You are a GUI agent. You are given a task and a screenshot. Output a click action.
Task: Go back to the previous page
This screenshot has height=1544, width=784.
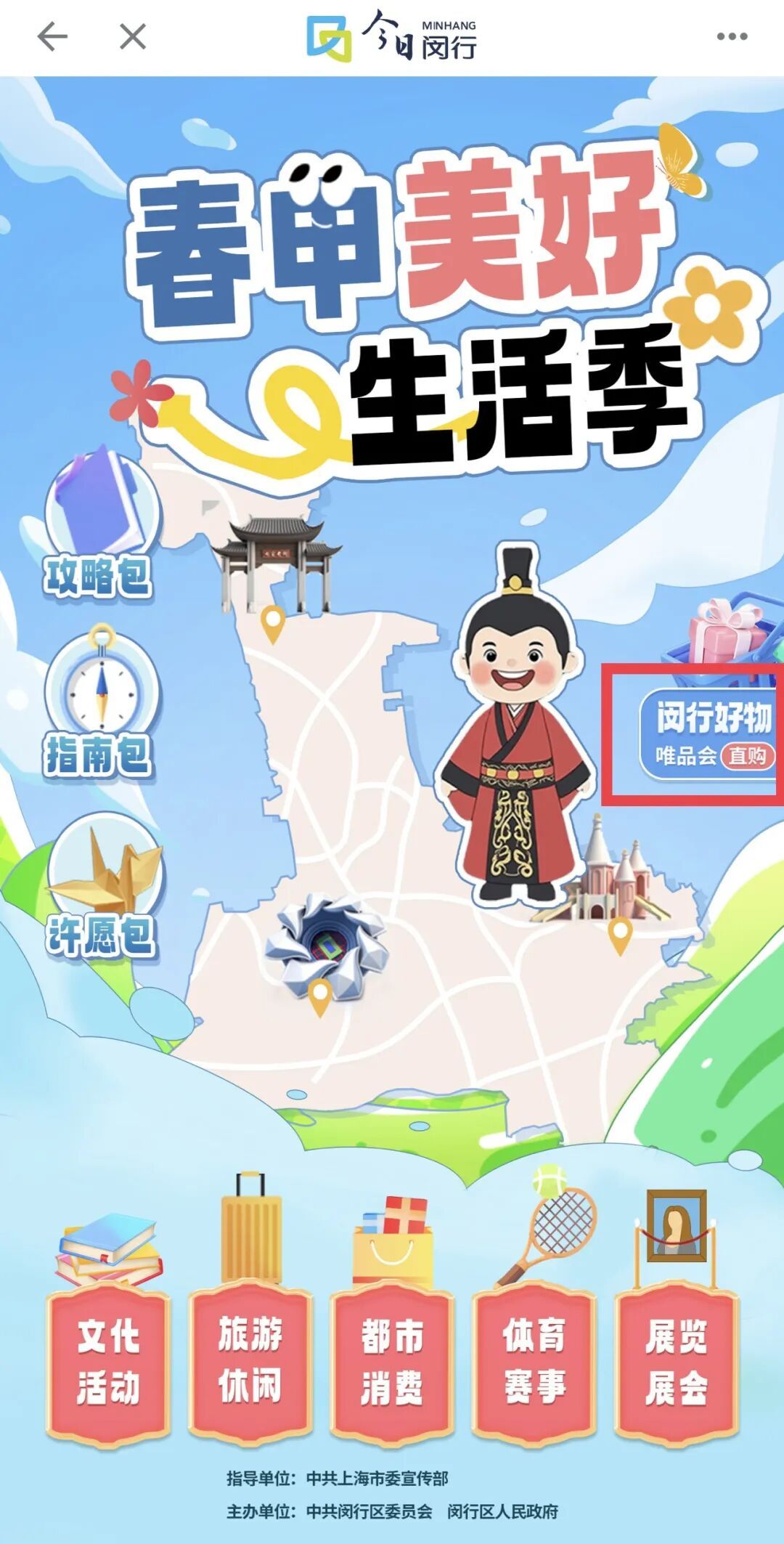click(52, 36)
